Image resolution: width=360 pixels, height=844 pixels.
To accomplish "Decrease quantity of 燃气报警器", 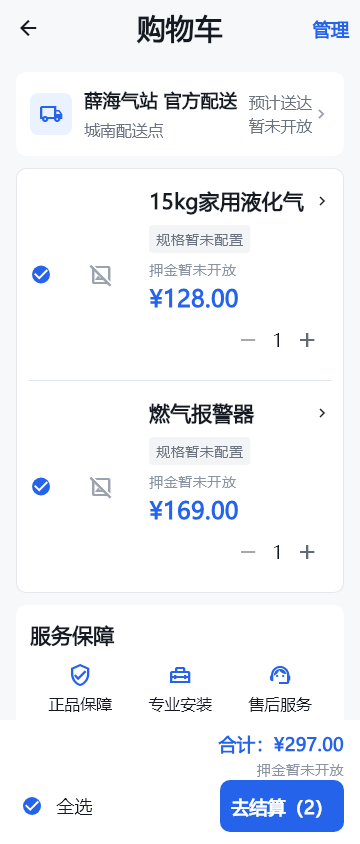I will [248, 552].
